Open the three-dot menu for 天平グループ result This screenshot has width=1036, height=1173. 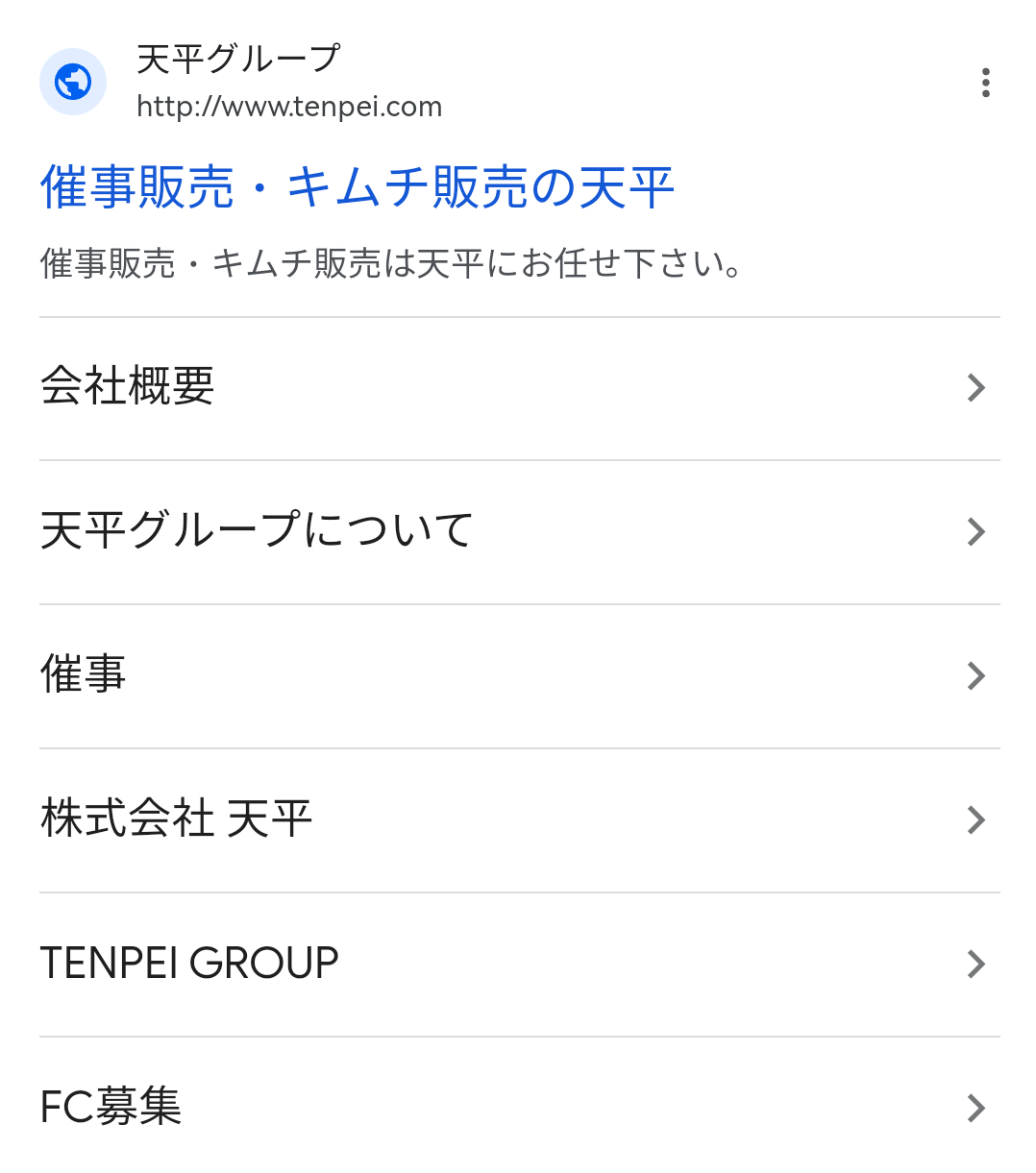(x=985, y=83)
